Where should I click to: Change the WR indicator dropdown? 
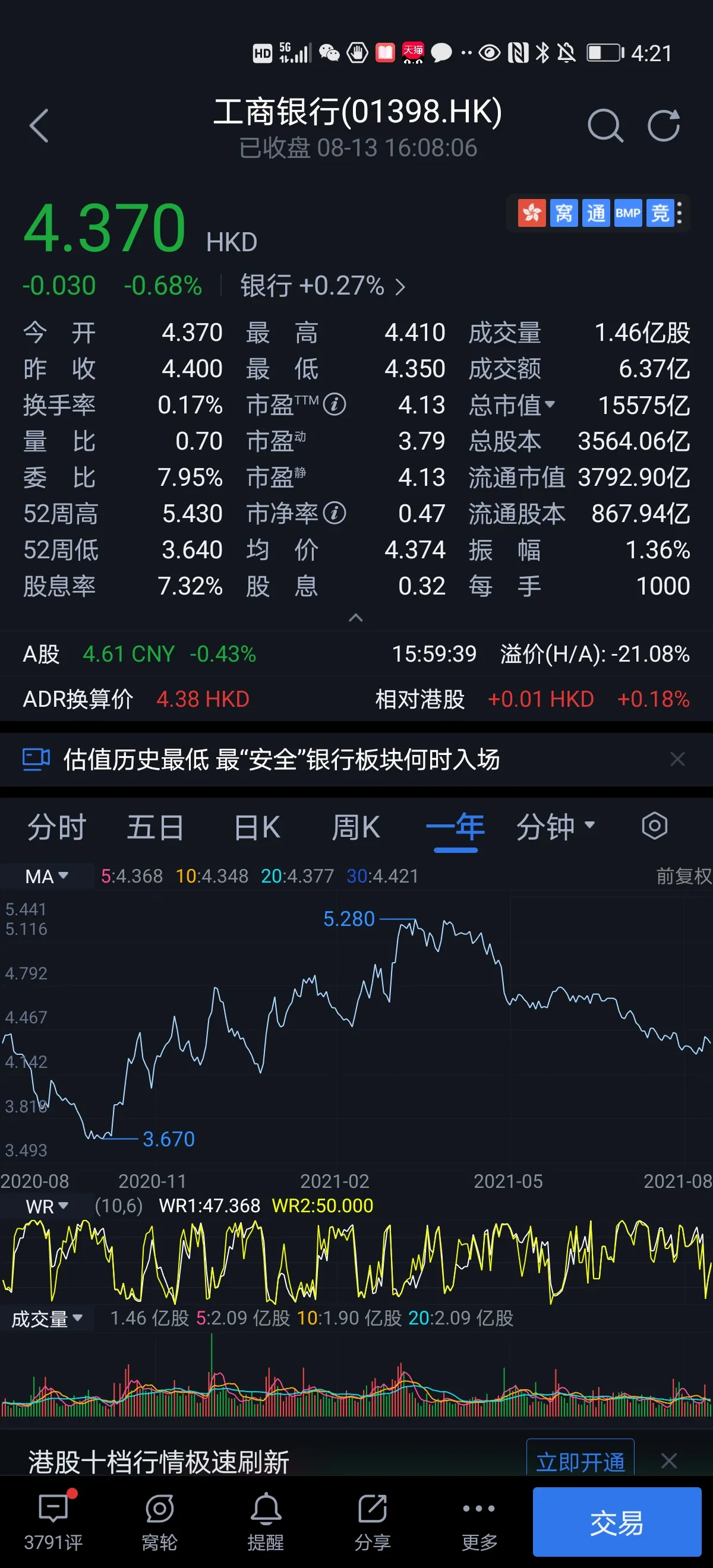[x=46, y=1206]
